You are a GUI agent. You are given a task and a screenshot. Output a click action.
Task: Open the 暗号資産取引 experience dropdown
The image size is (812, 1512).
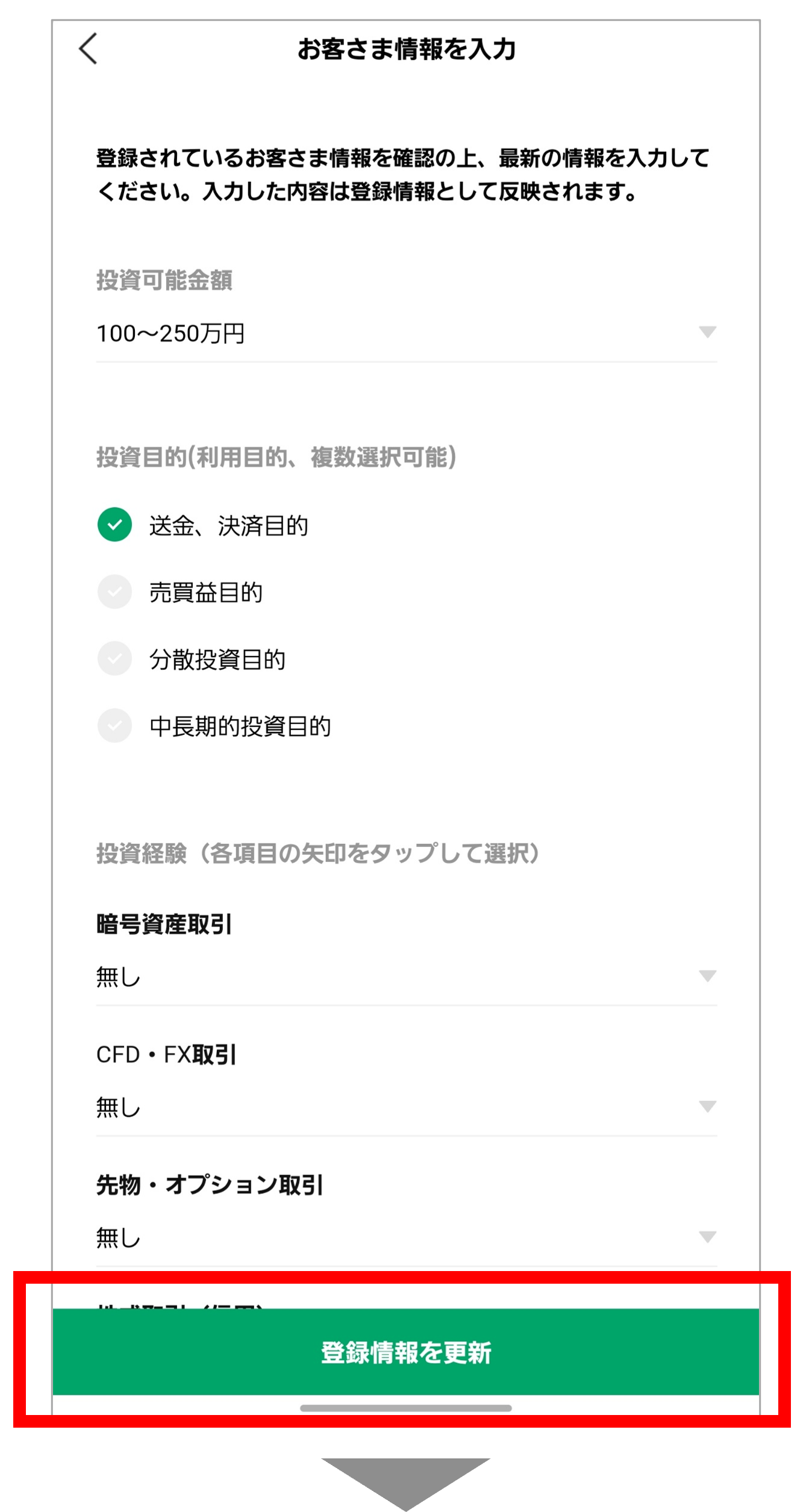(x=708, y=976)
